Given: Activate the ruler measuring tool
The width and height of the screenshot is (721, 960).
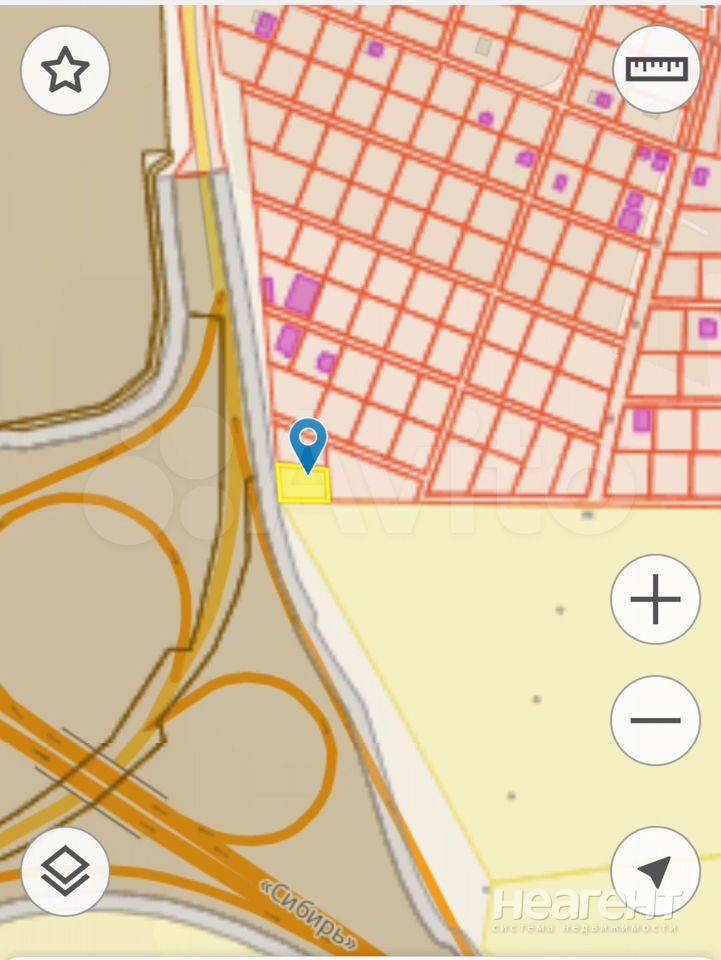Looking at the screenshot, I should click(x=656, y=68).
